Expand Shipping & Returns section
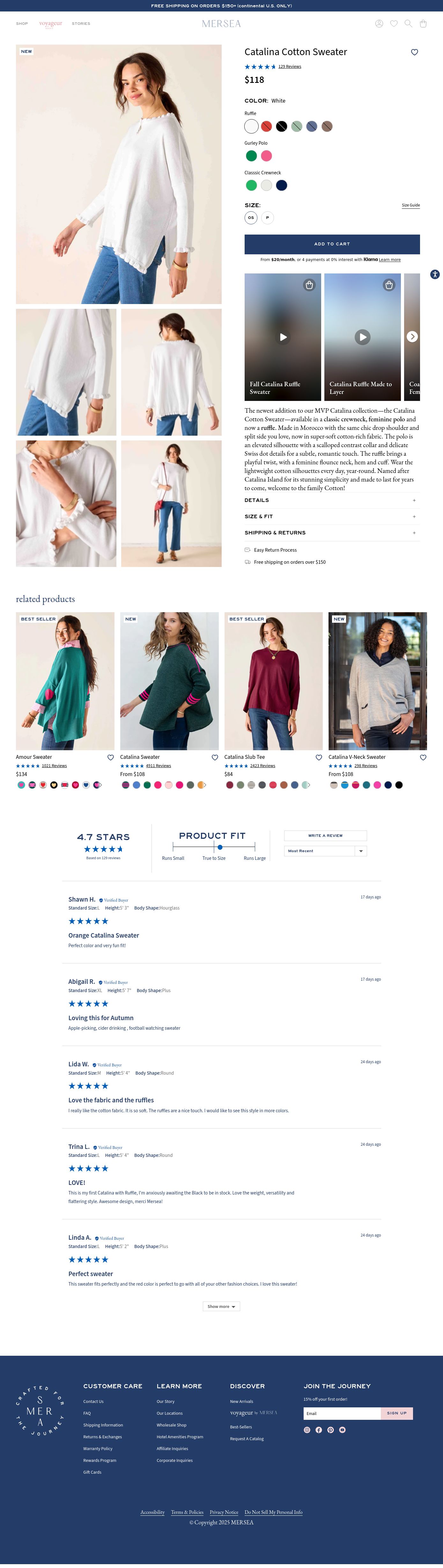443x1568 pixels. pyautogui.click(x=331, y=533)
